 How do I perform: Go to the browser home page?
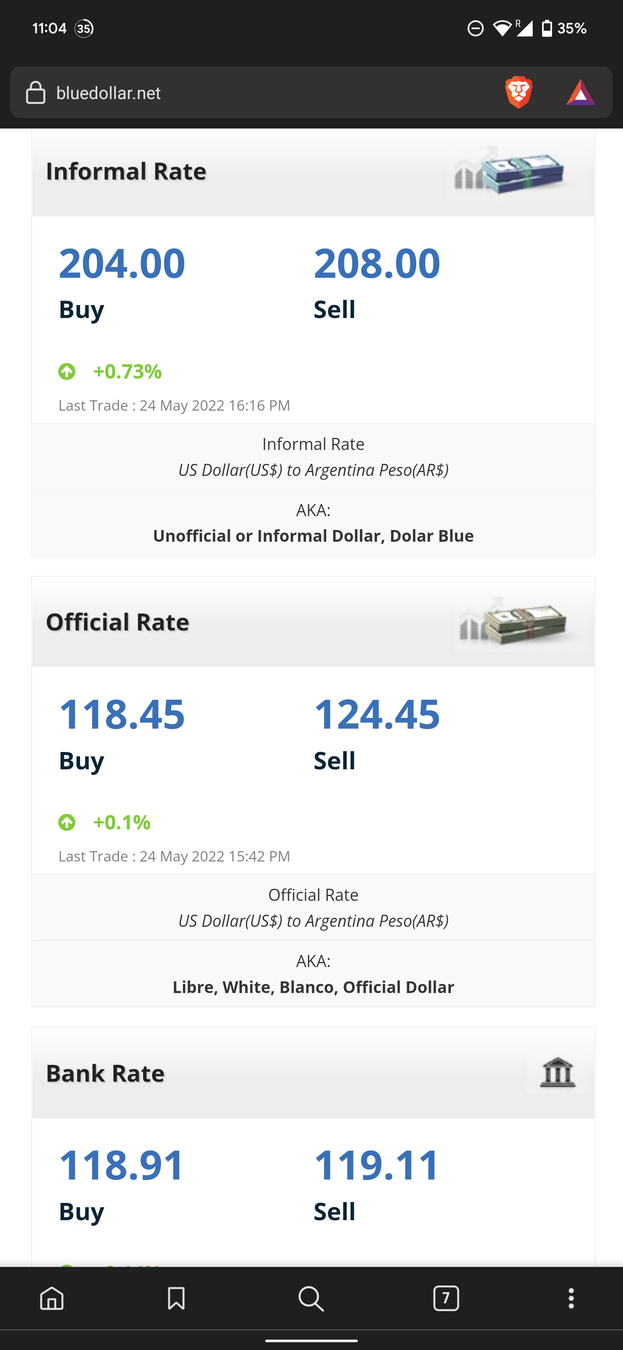point(52,1298)
